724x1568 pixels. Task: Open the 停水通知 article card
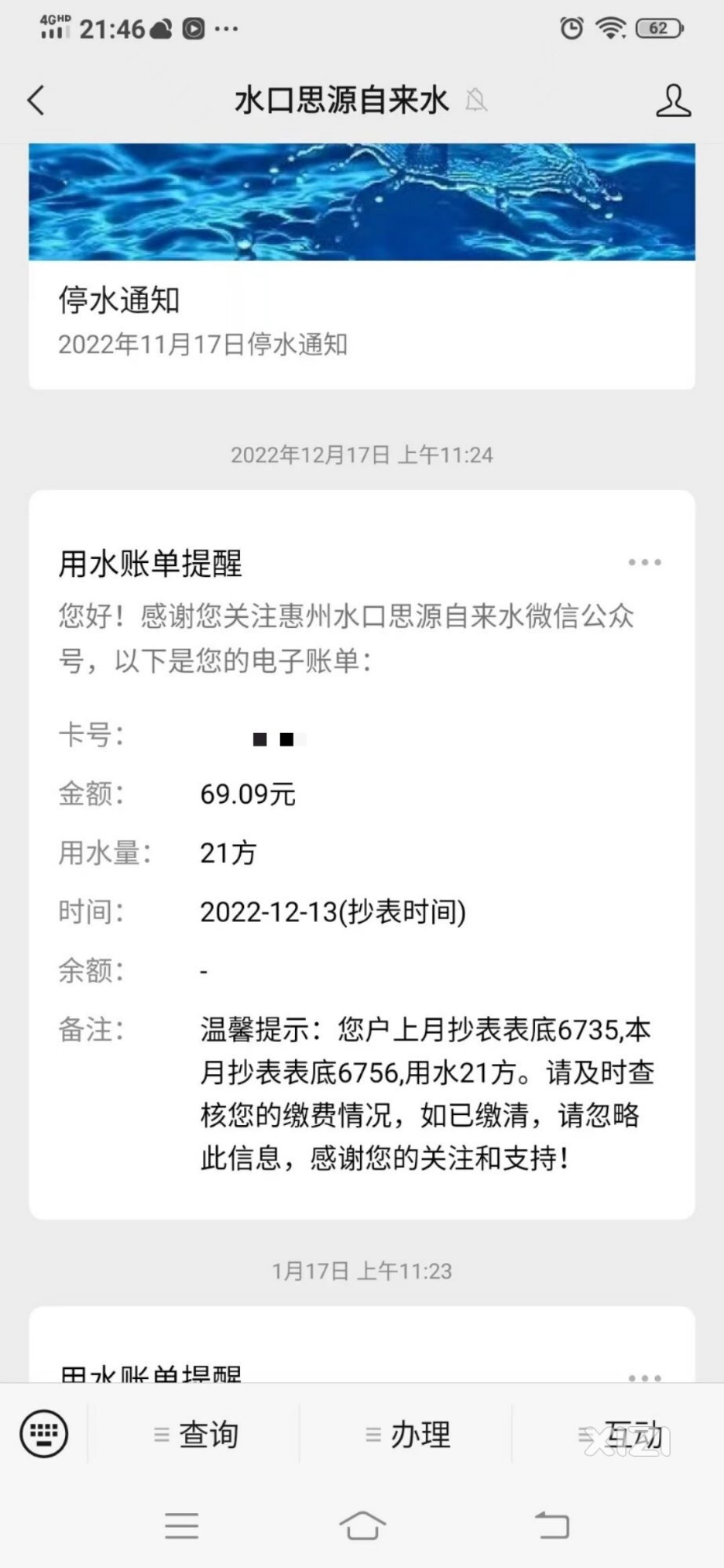(362, 266)
